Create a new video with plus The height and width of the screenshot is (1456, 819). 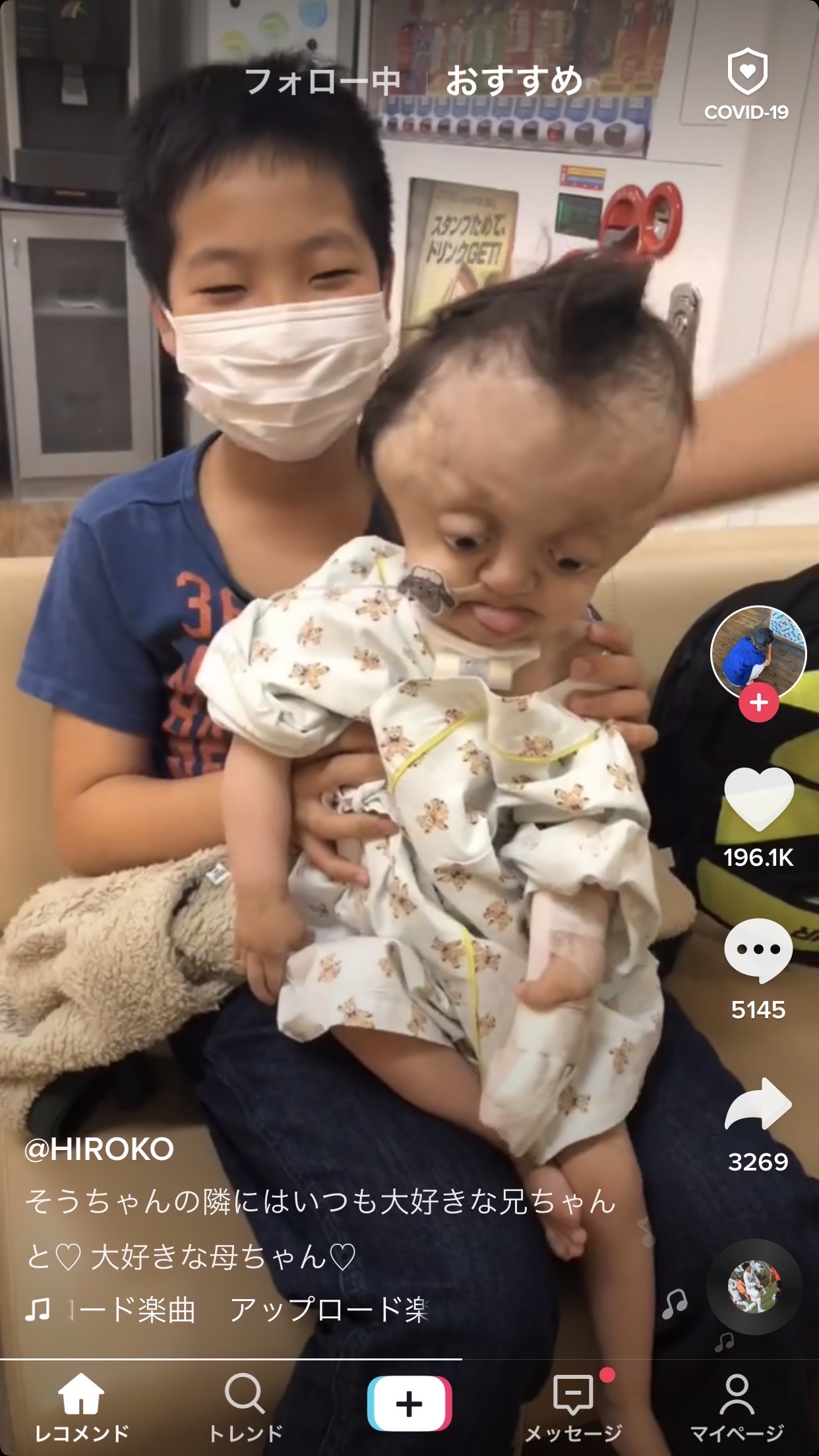click(409, 1404)
